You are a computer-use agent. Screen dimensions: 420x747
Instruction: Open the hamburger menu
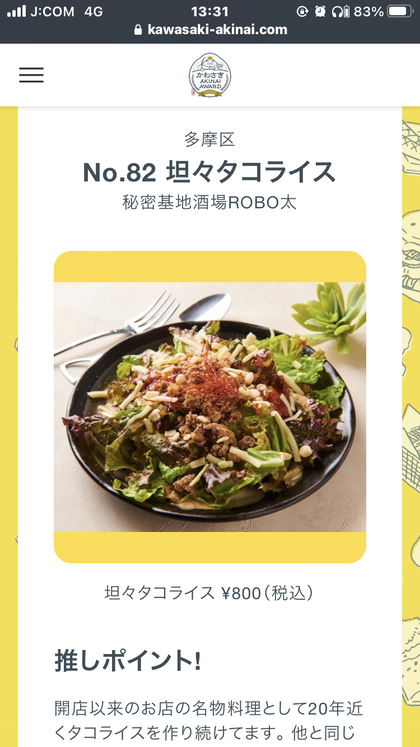click(31, 75)
